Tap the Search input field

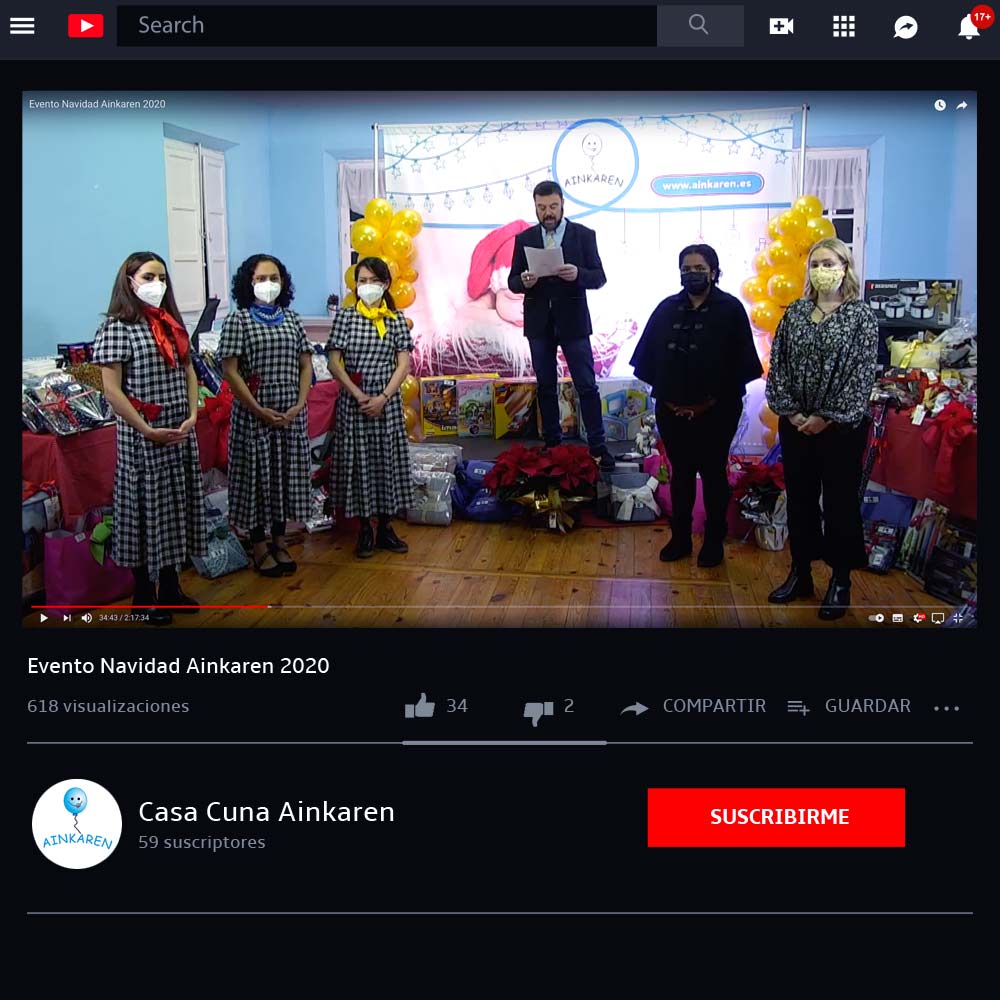click(386, 26)
